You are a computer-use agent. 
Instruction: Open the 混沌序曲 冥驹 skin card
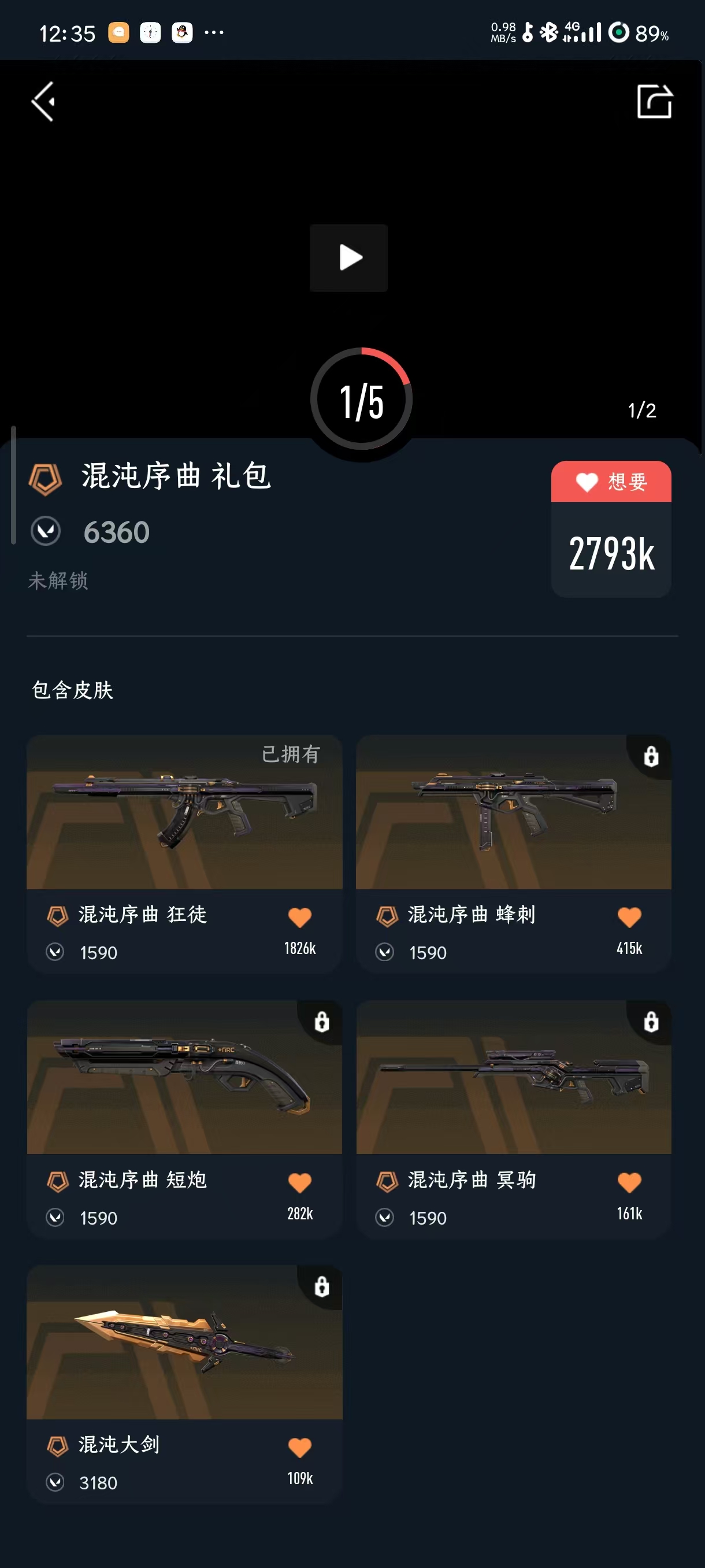513,1077
